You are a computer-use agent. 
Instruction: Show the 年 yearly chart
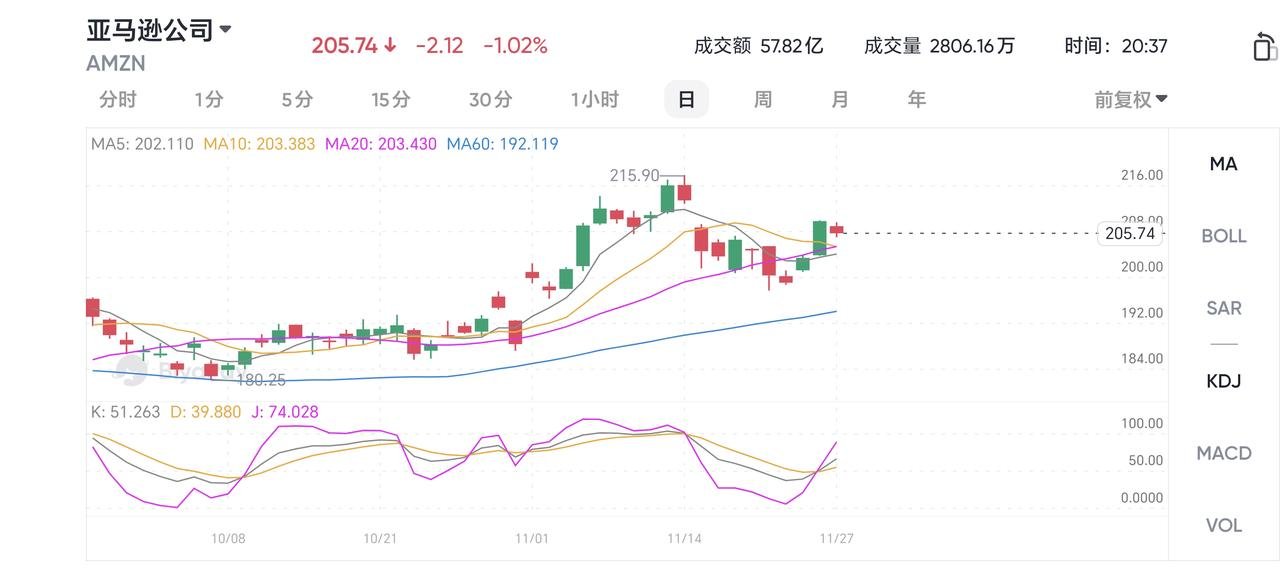(x=917, y=99)
